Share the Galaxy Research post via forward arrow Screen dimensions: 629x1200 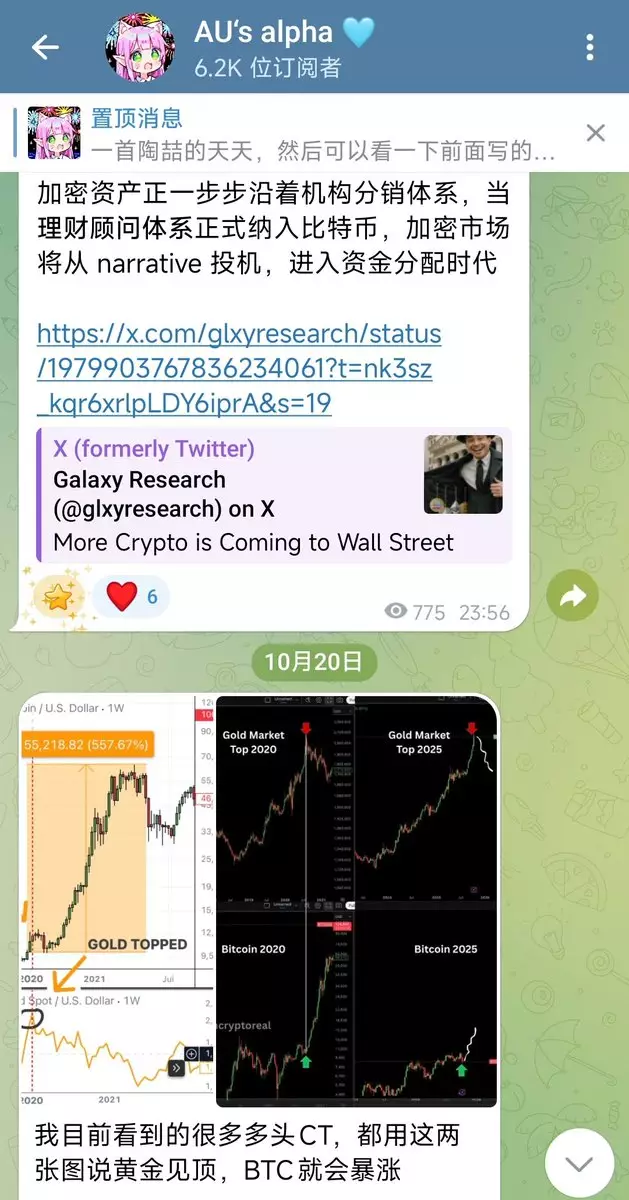tap(572, 598)
